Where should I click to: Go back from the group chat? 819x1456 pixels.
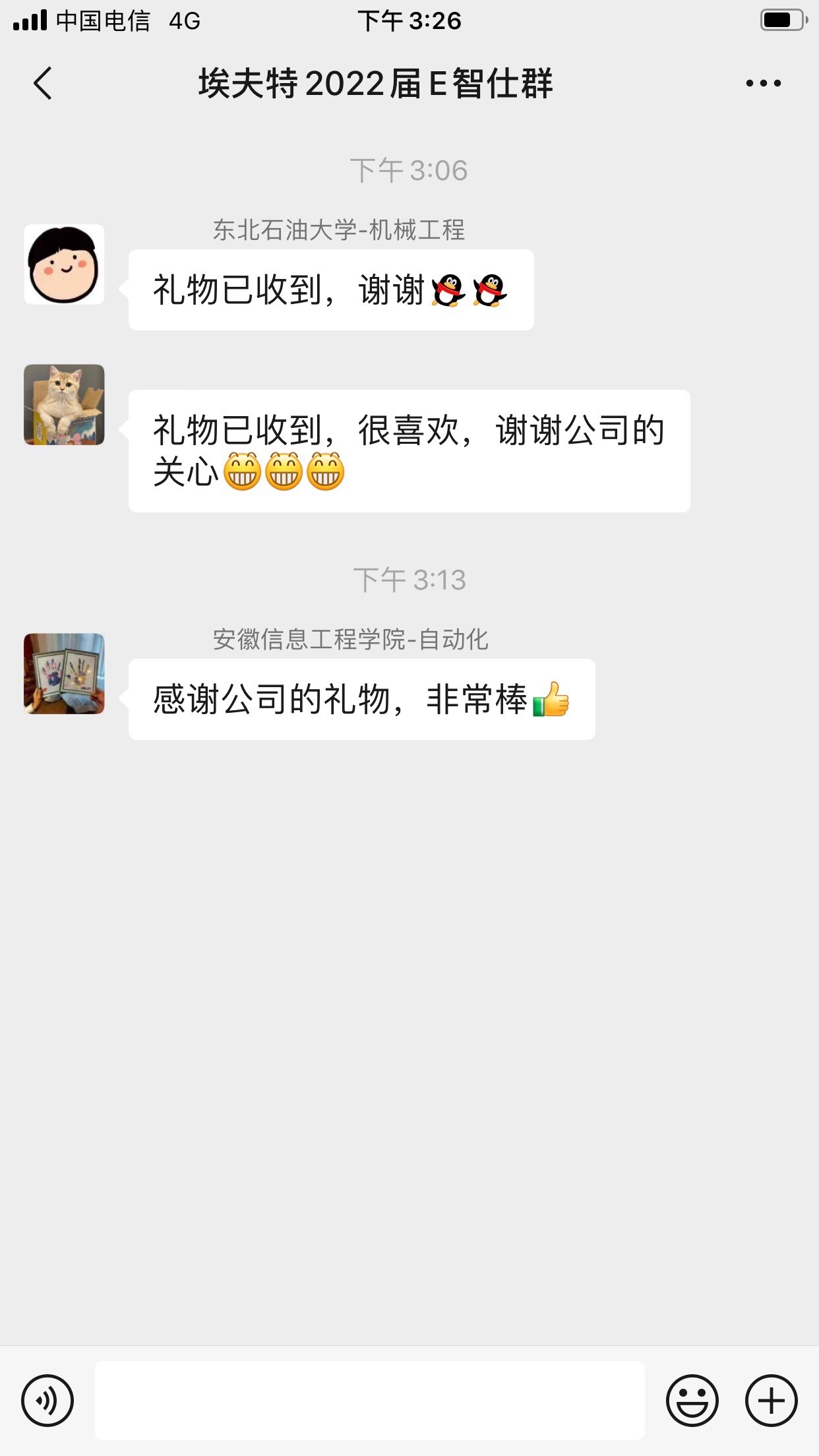click(x=44, y=84)
